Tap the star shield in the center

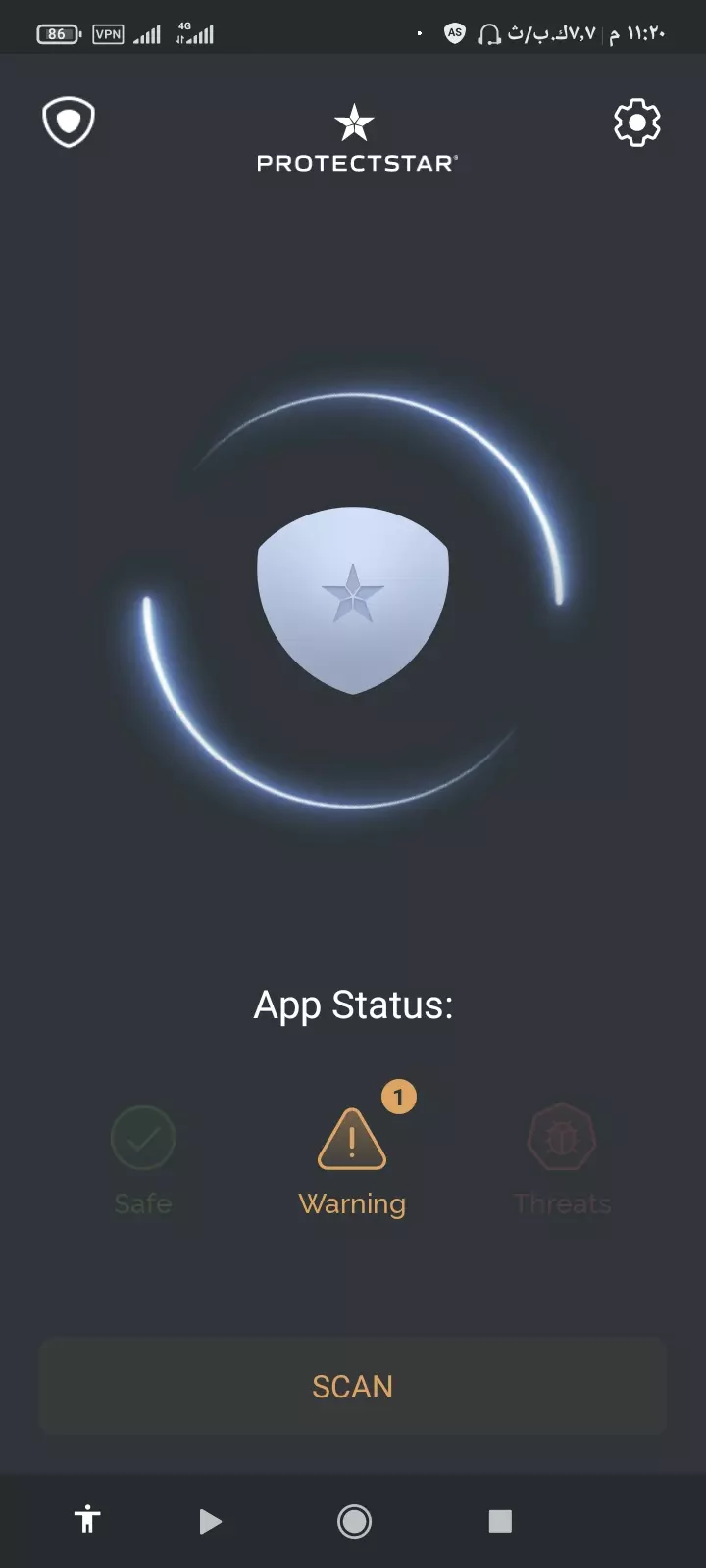353,599
